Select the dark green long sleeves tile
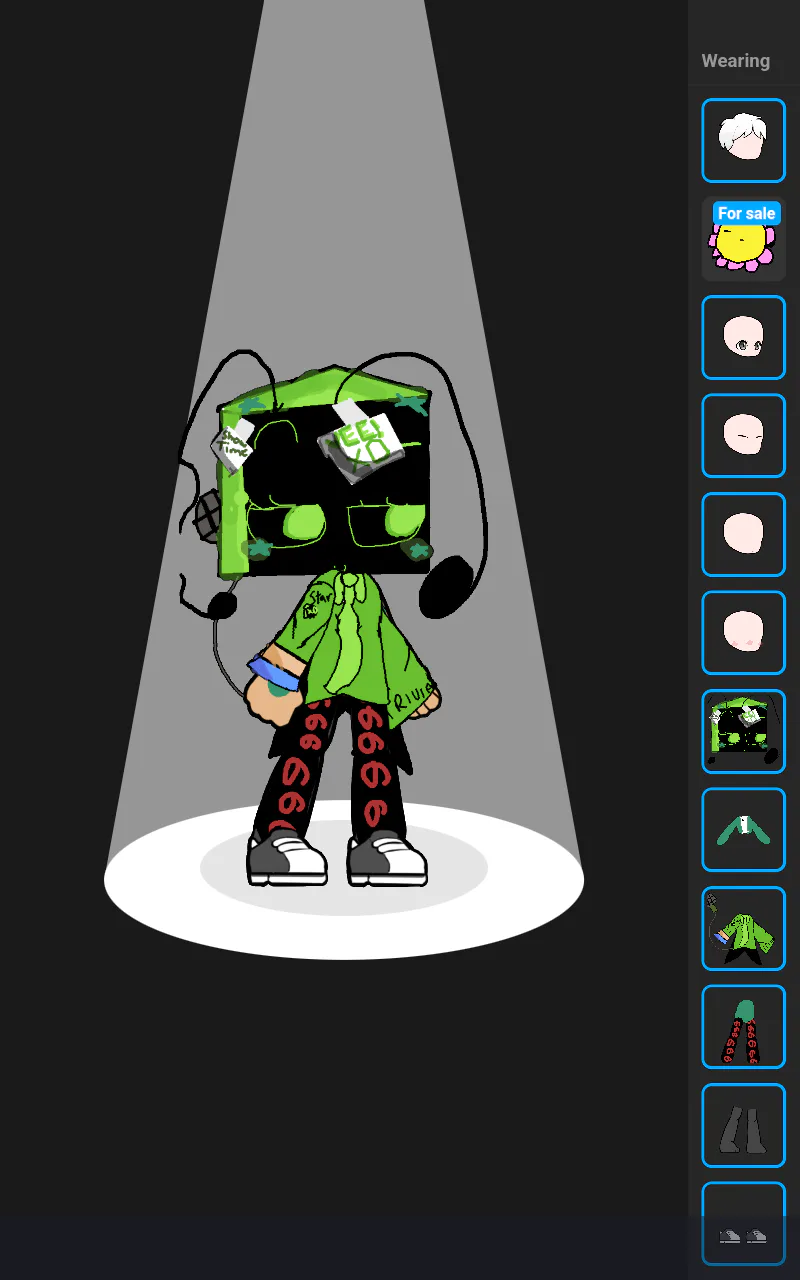800x1280 pixels. (x=743, y=830)
